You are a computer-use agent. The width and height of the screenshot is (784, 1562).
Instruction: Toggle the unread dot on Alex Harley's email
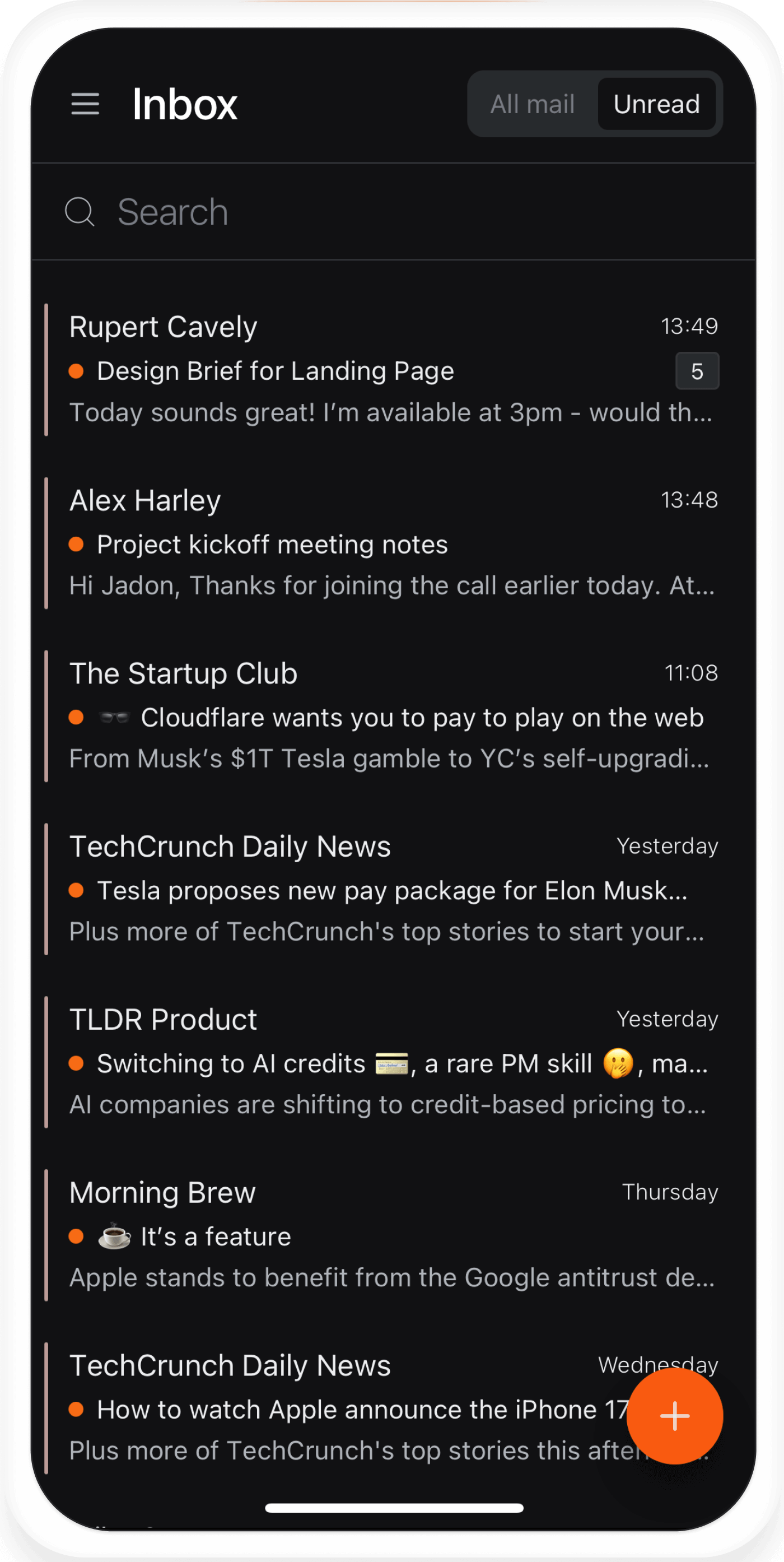point(77,544)
